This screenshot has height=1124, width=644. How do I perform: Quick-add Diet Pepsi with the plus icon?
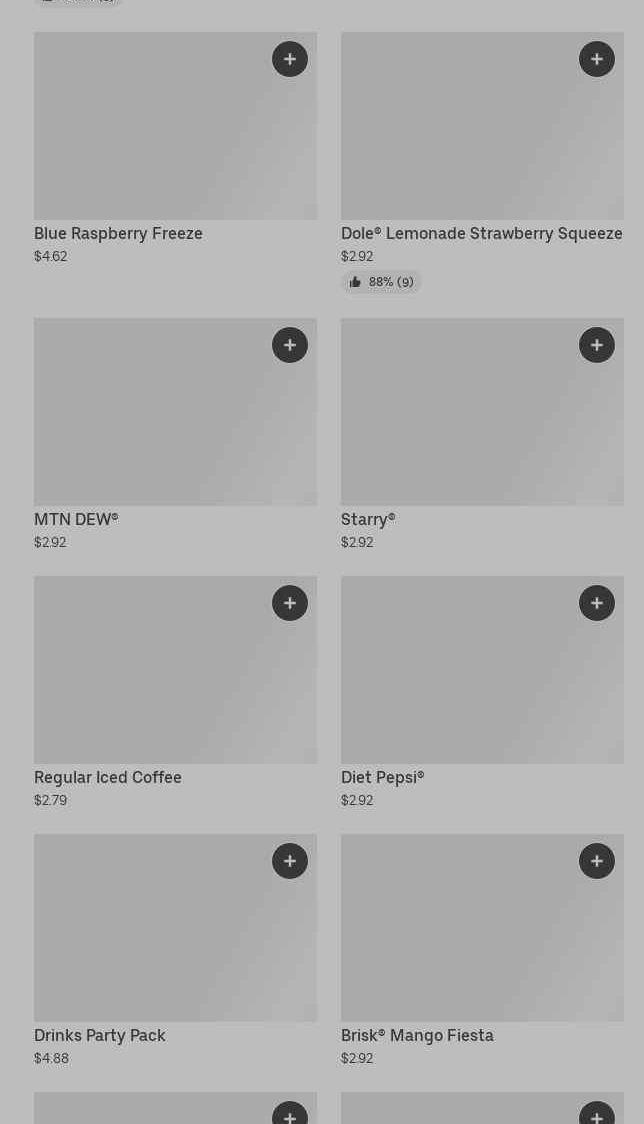(x=597, y=603)
